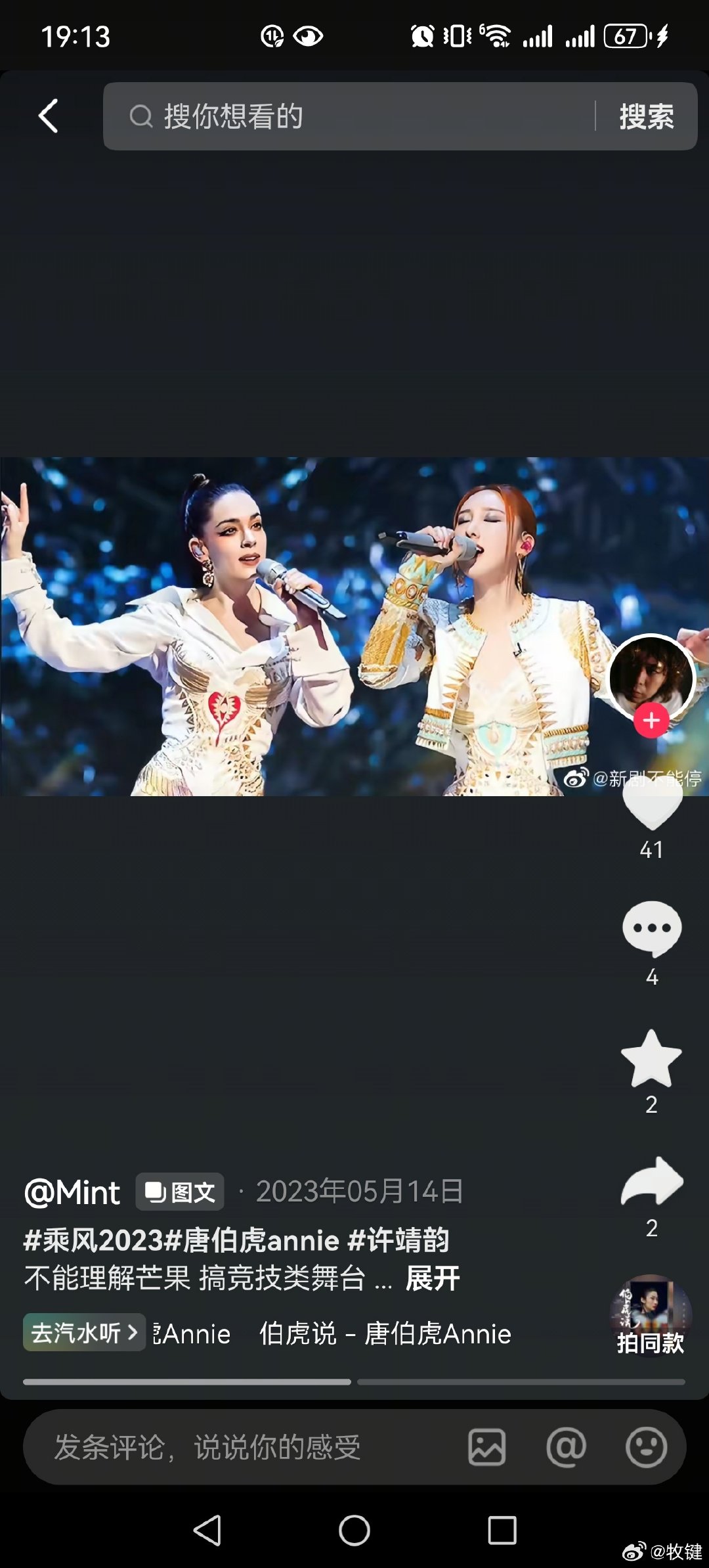Share this post using the arrow icon
This screenshot has height=1568, width=709.
(651, 1181)
